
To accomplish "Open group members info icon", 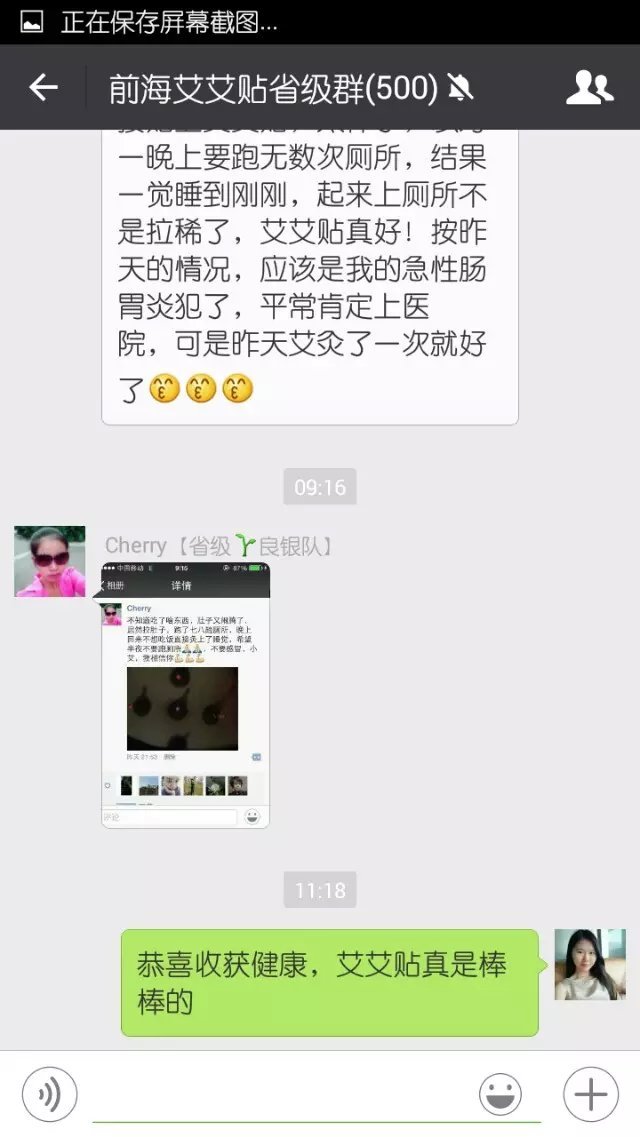I will click(589, 88).
